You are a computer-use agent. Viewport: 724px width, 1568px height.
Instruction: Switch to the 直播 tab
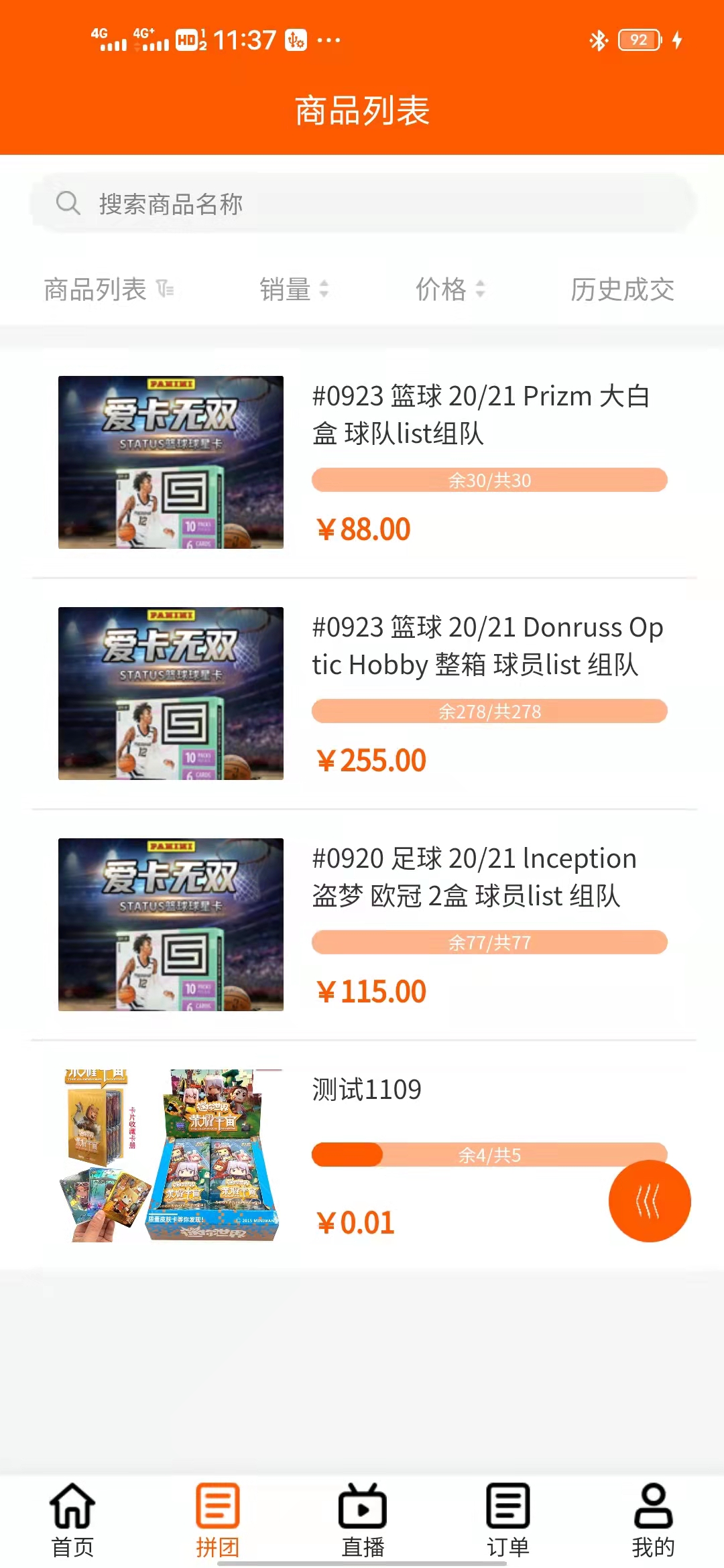pos(363,1520)
